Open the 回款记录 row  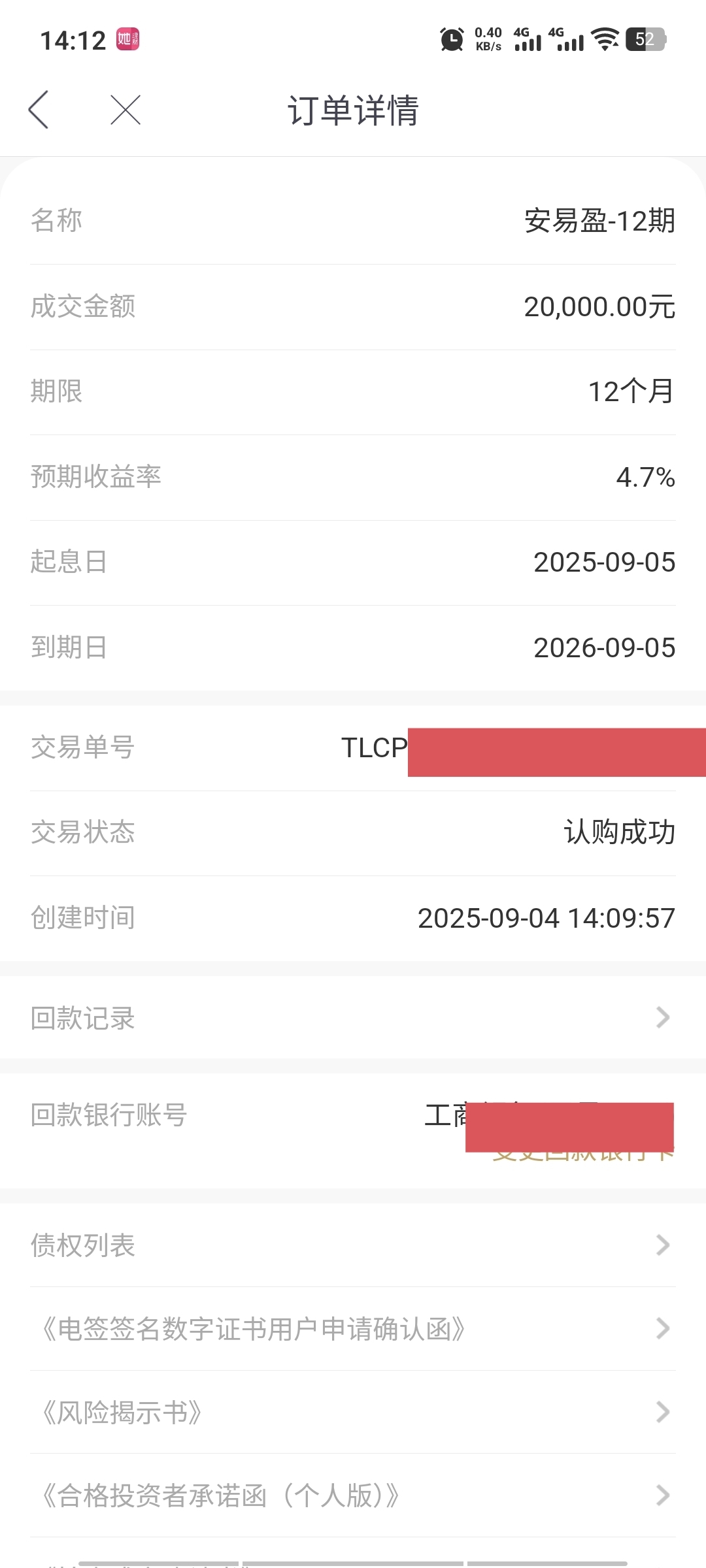(353, 1017)
